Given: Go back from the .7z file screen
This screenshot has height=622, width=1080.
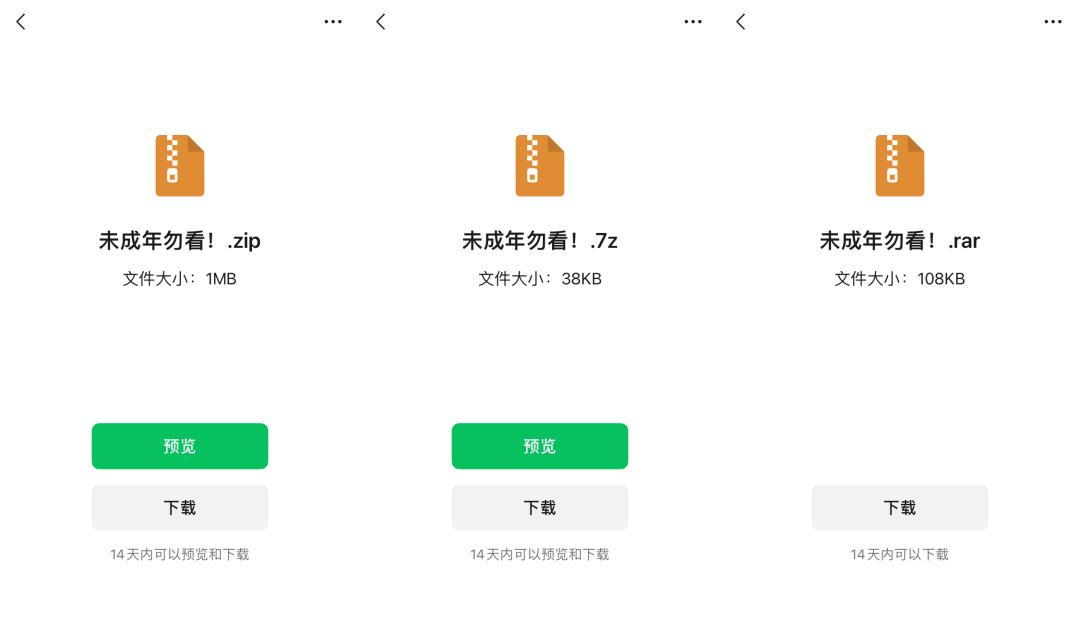Looking at the screenshot, I should [x=381, y=22].
